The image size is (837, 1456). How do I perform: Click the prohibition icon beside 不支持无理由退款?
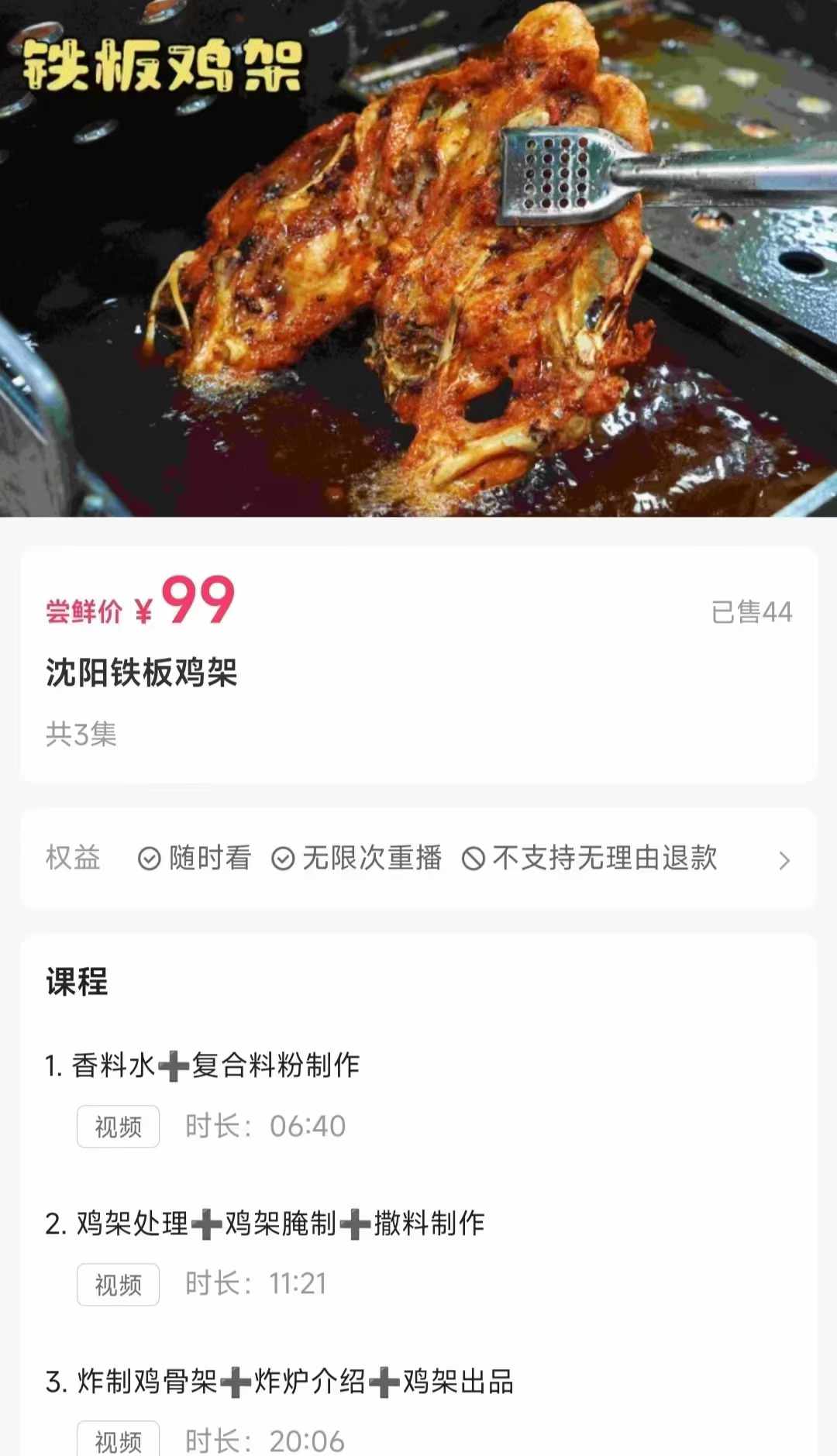coord(475,859)
